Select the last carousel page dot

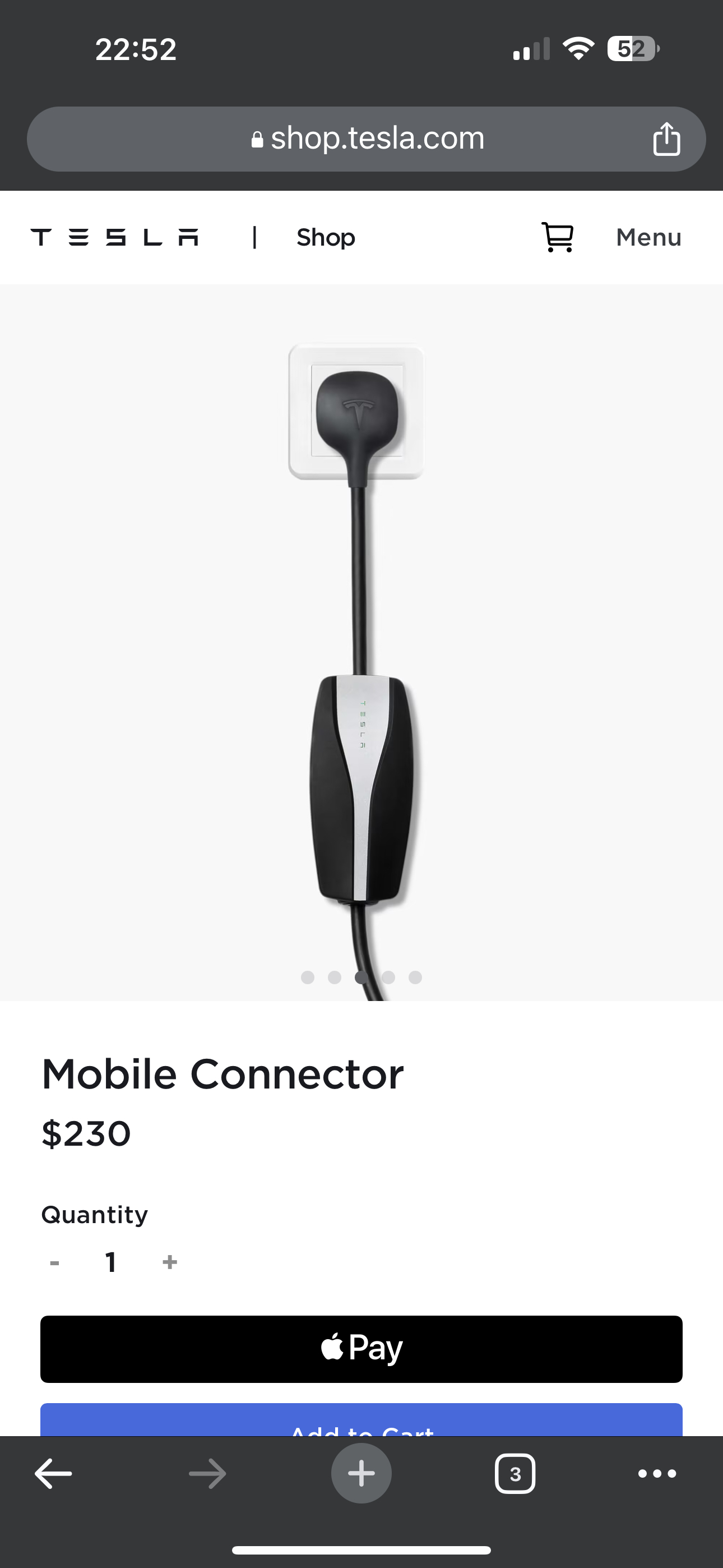[x=415, y=977]
